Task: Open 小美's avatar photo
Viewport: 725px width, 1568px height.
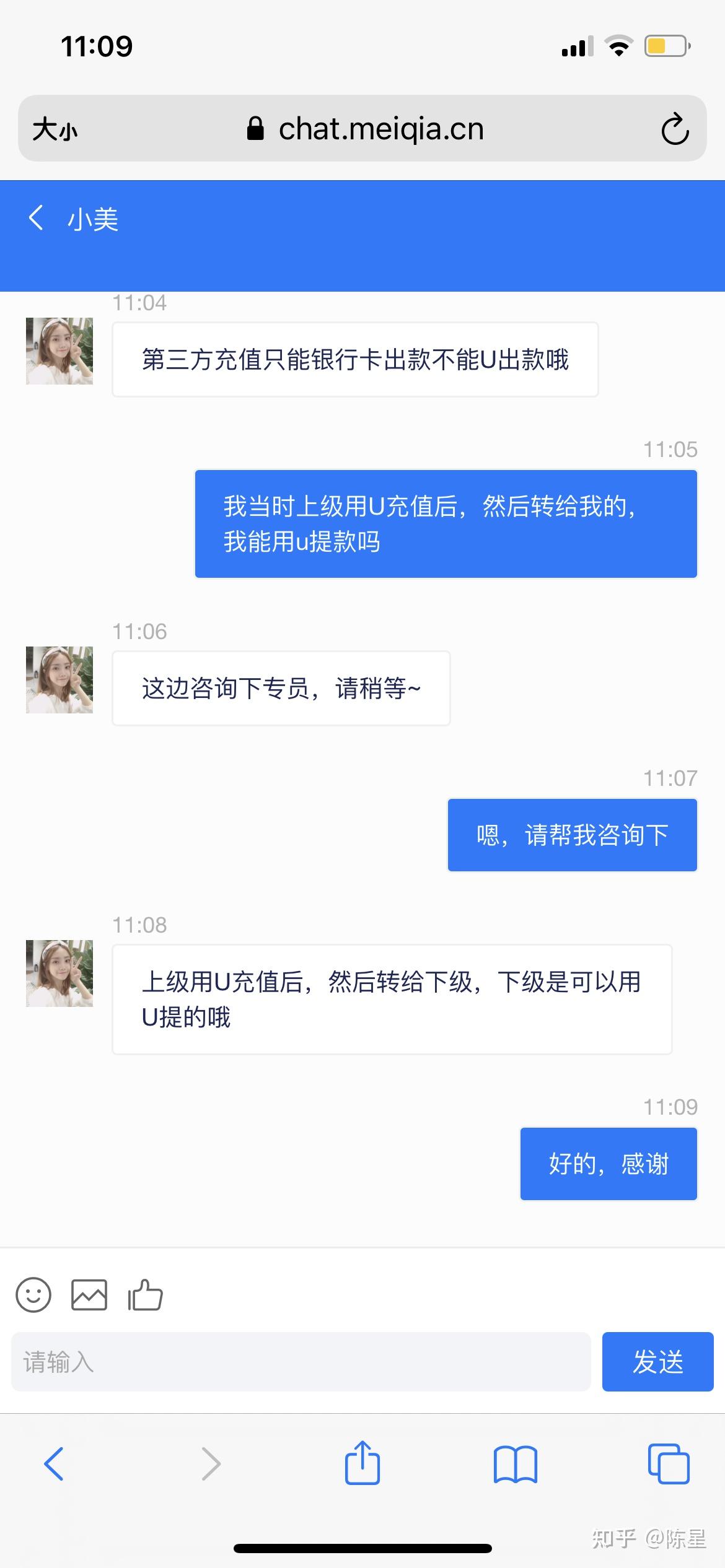Action: [59, 351]
